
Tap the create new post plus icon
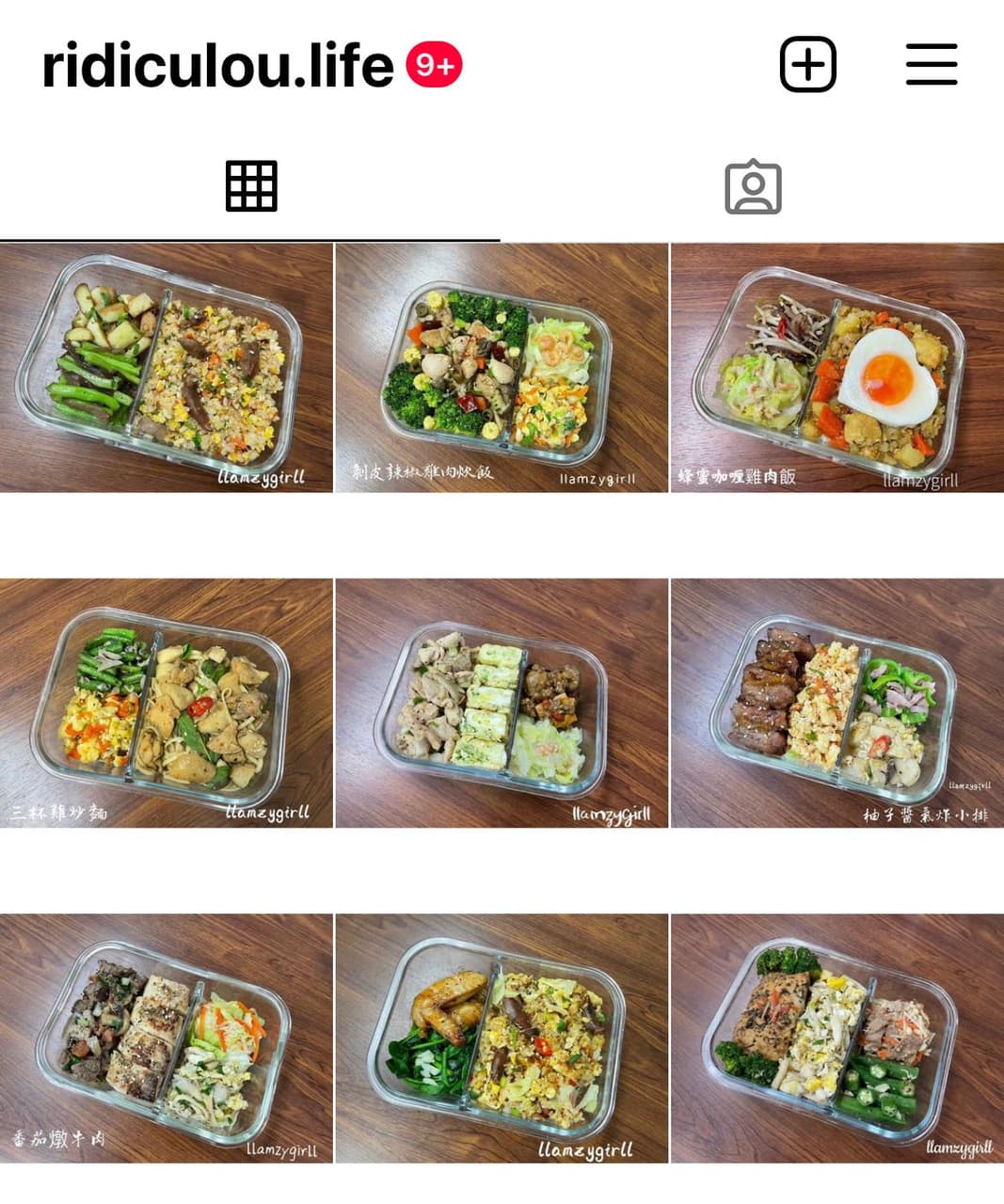(x=807, y=65)
